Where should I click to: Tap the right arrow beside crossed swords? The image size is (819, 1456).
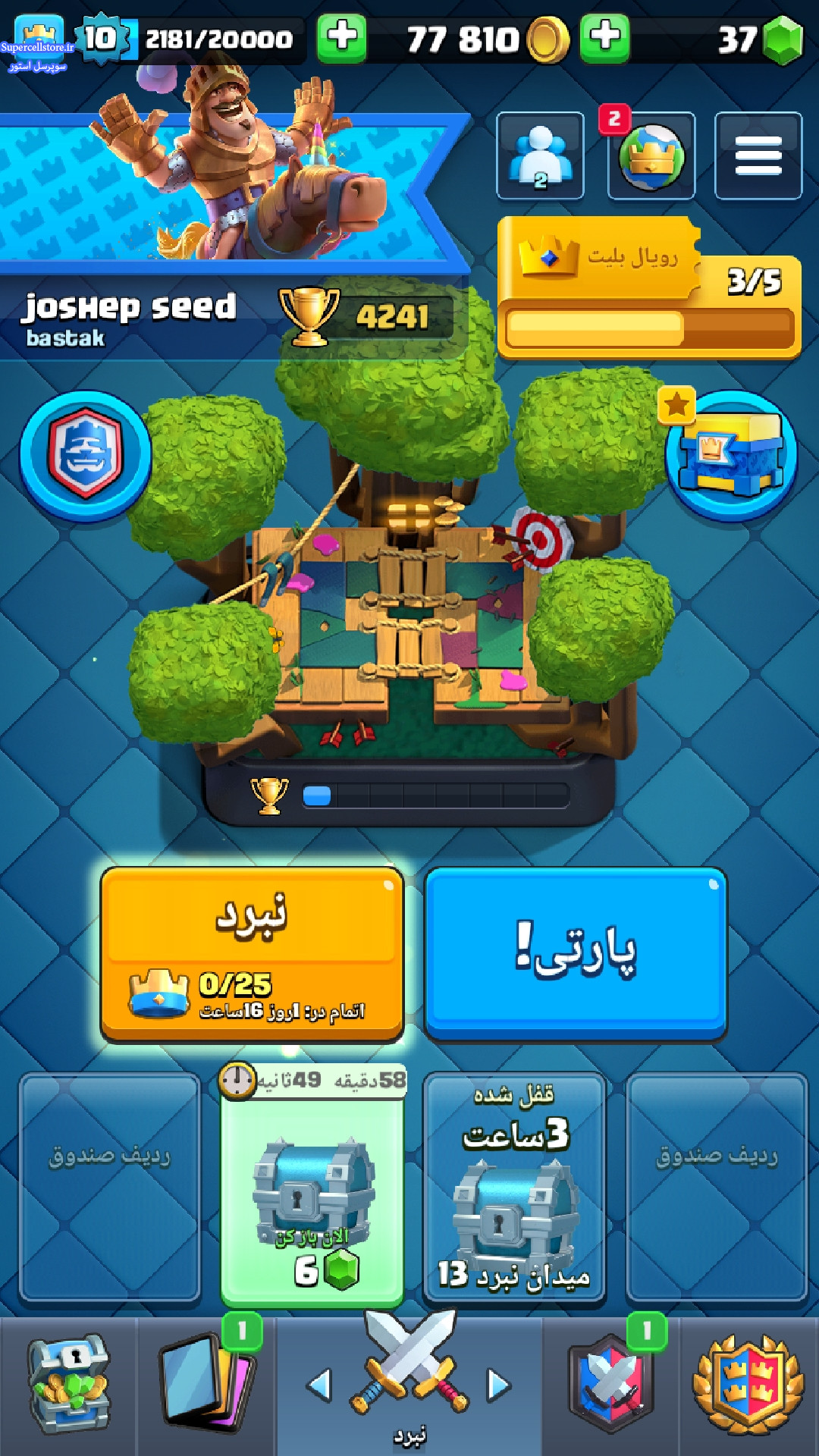coord(498,1385)
